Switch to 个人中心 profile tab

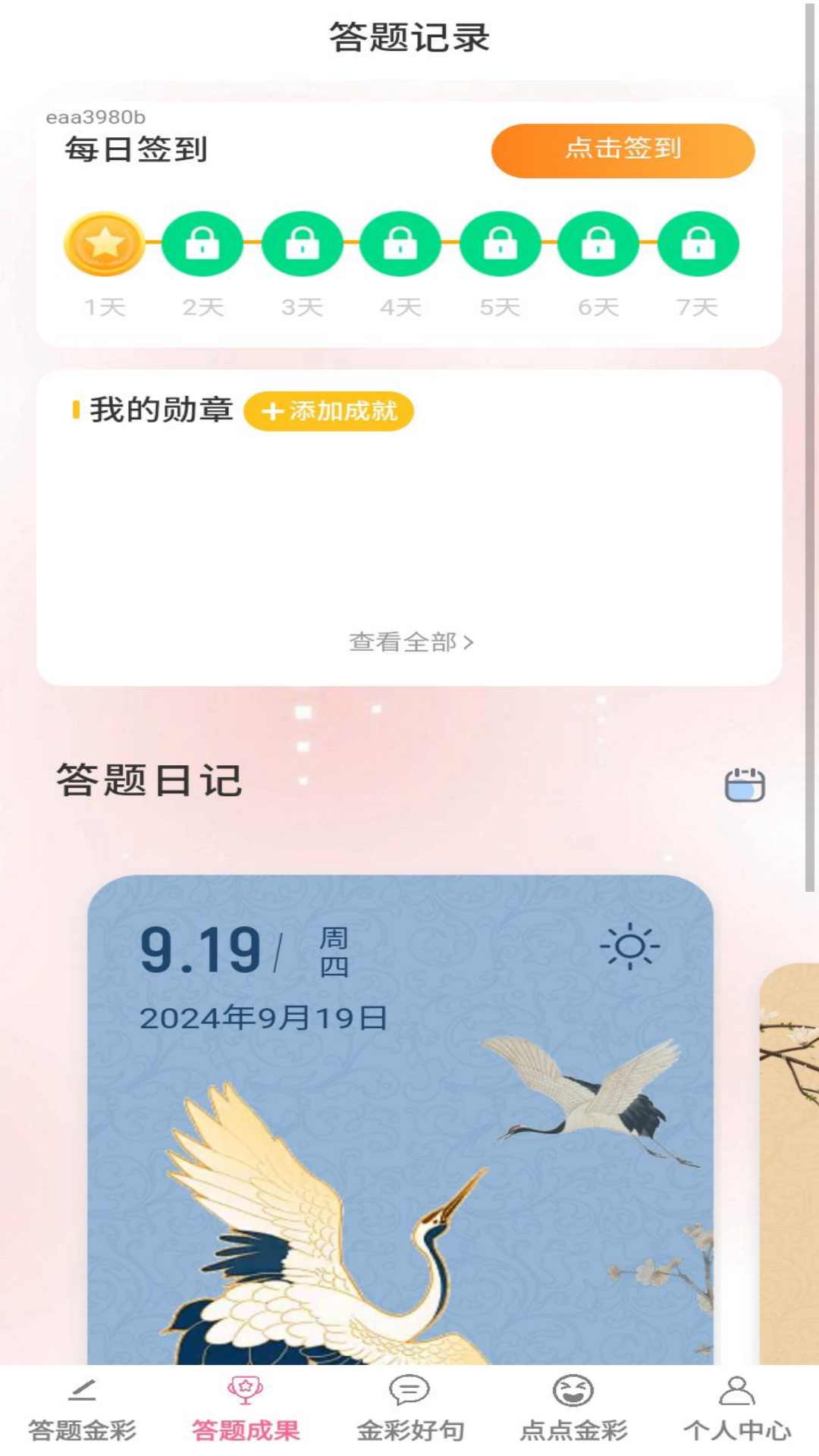pyautogui.click(x=737, y=1410)
